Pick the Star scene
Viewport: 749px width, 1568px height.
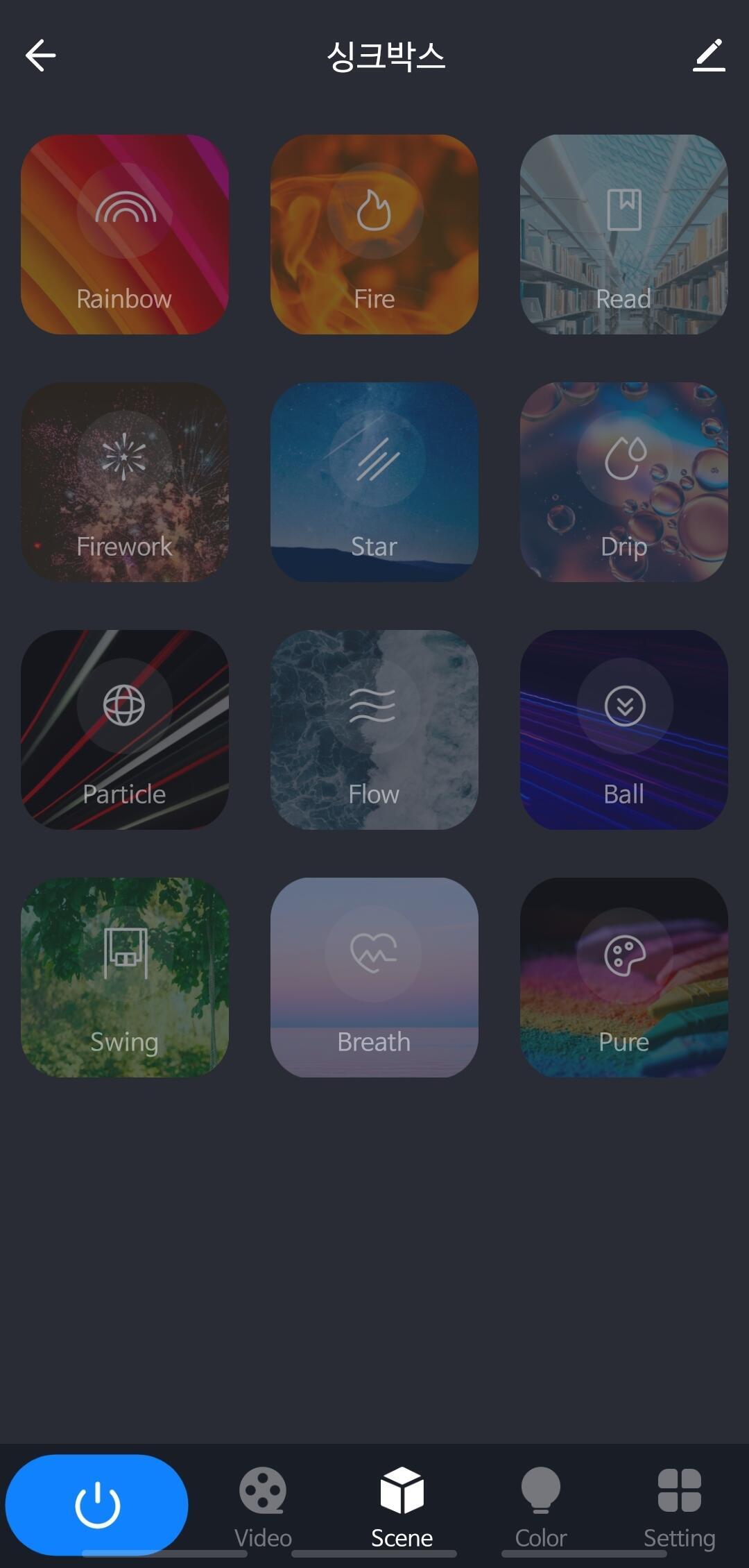pyautogui.click(x=374, y=482)
